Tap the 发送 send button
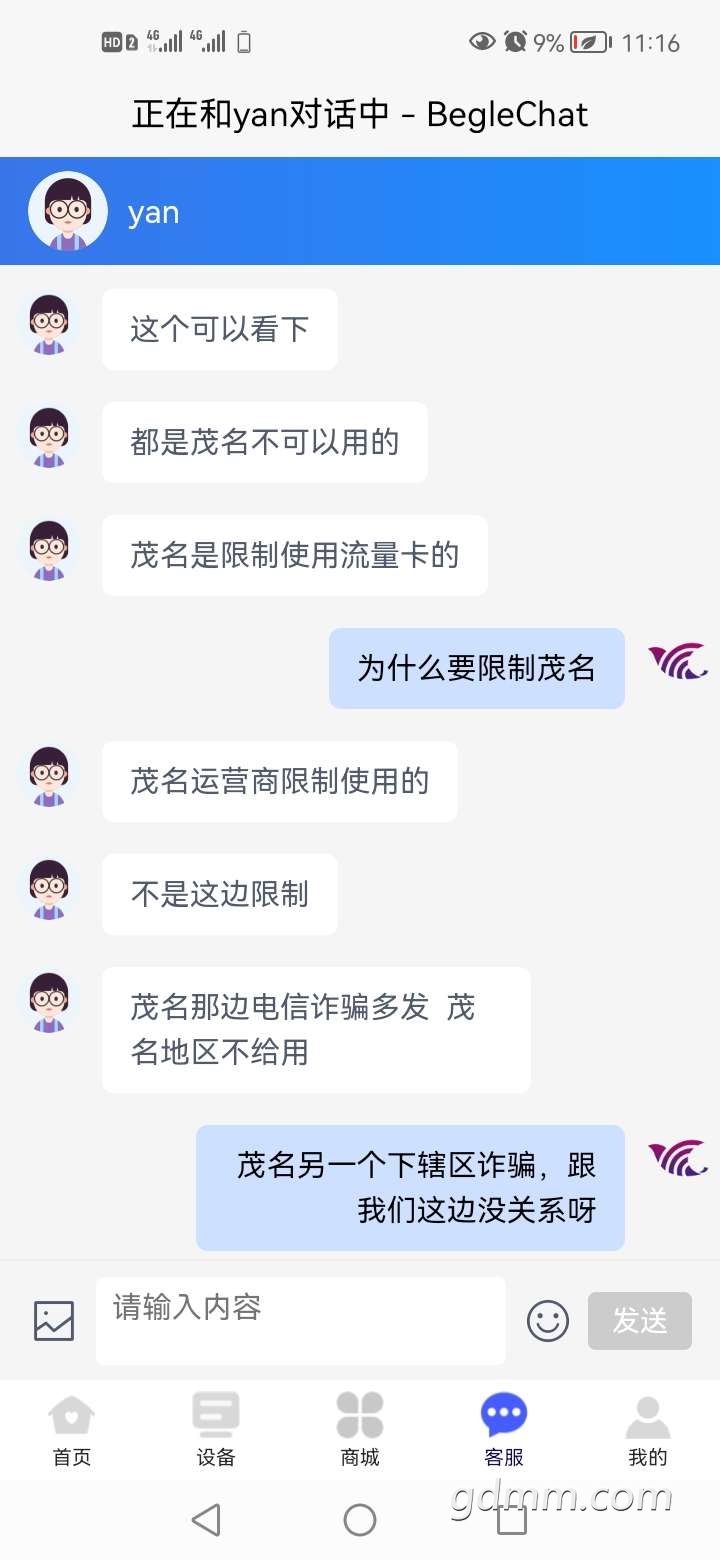The image size is (720, 1560). [x=640, y=1321]
